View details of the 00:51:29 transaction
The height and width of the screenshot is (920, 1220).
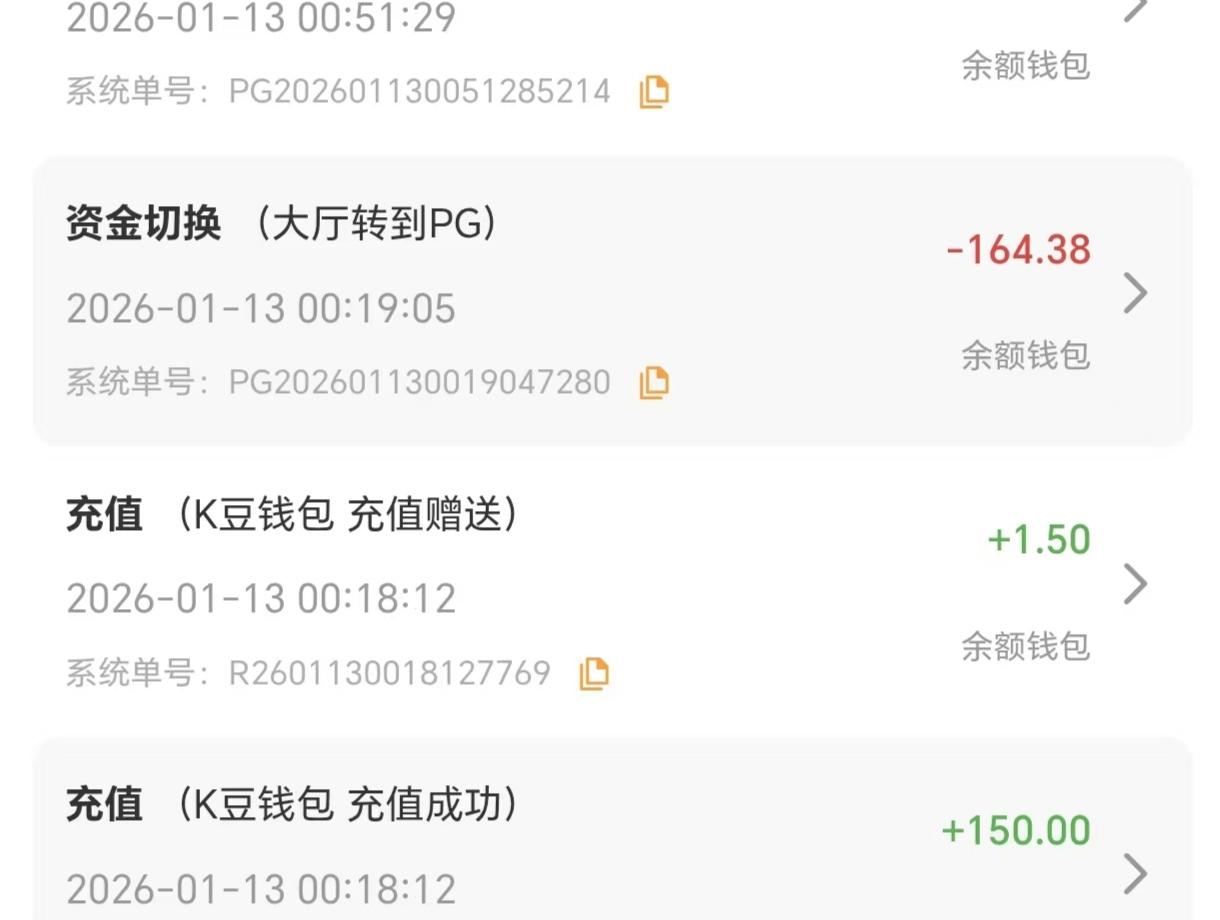click(1134, 10)
